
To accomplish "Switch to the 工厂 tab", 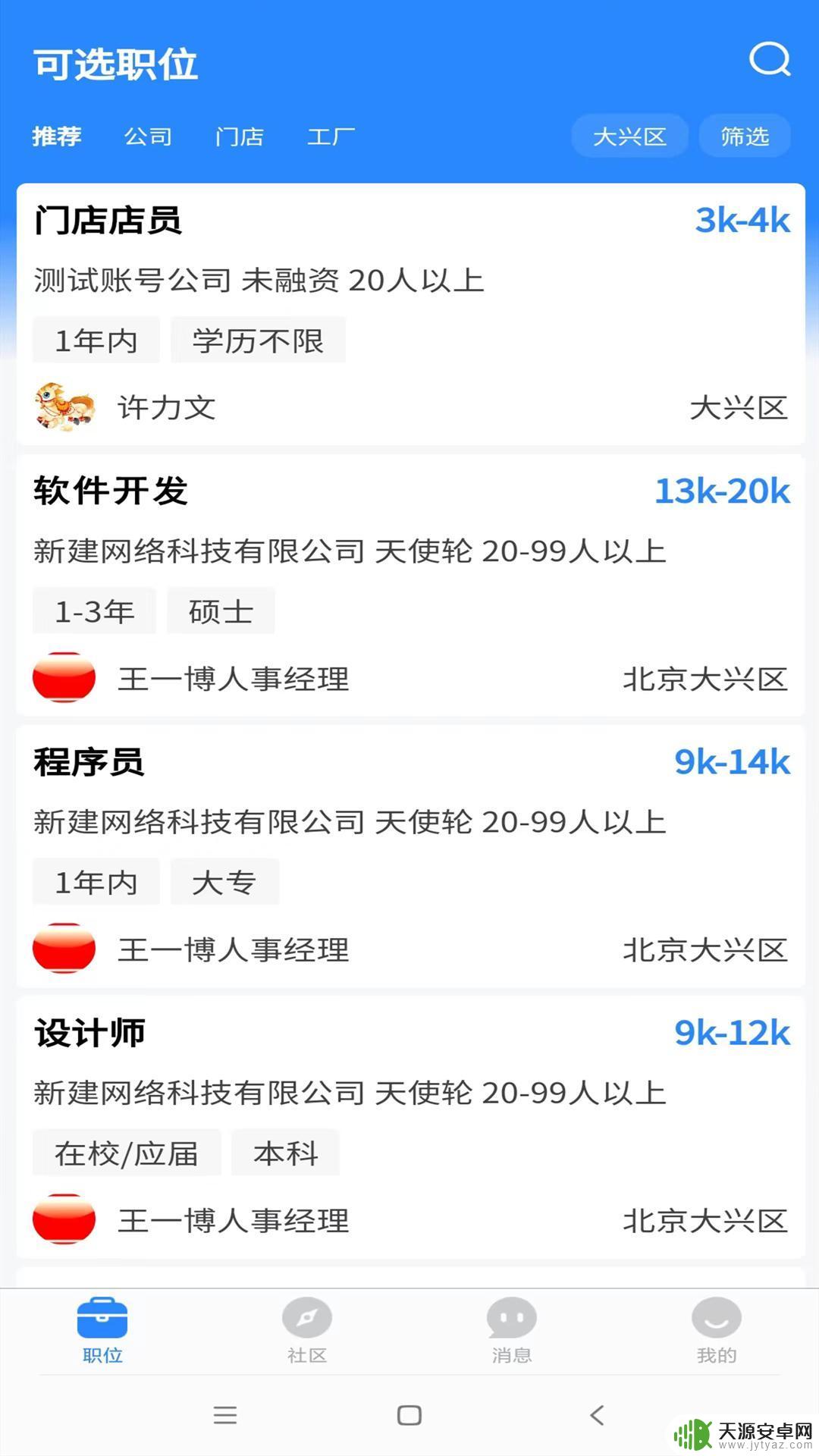I will [331, 136].
